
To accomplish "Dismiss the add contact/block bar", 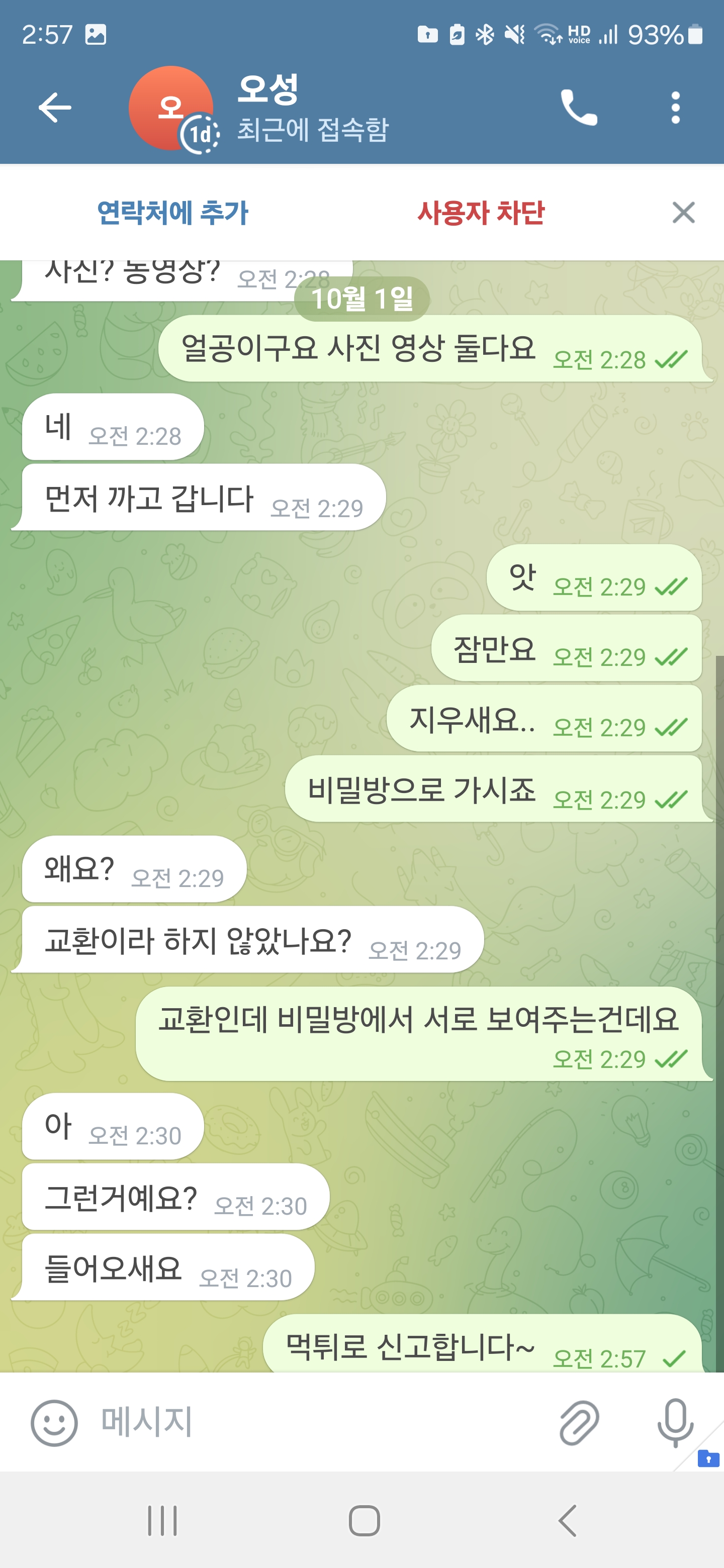I will (683, 213).
